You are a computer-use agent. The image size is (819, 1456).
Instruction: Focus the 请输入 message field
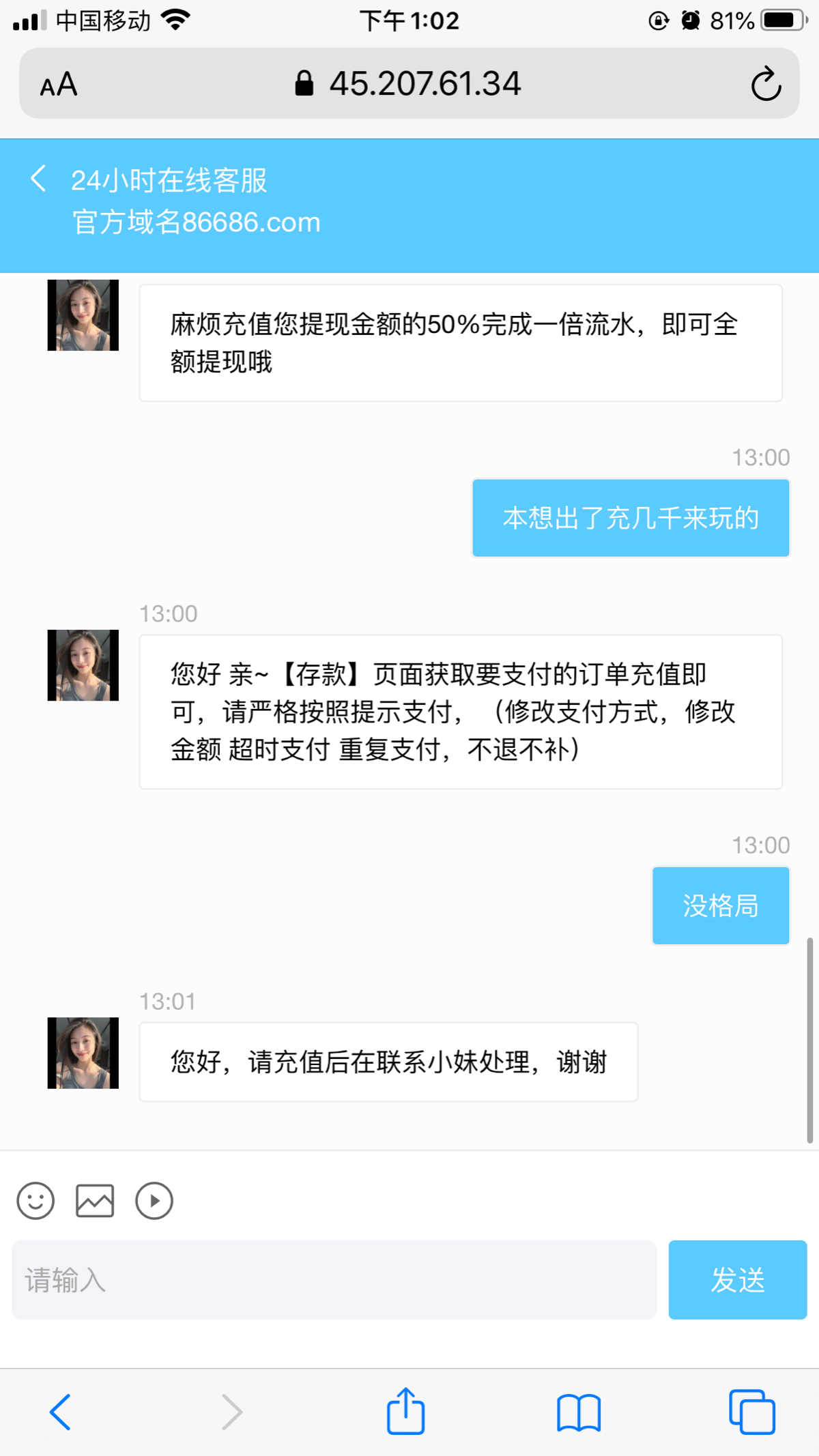334,1279
